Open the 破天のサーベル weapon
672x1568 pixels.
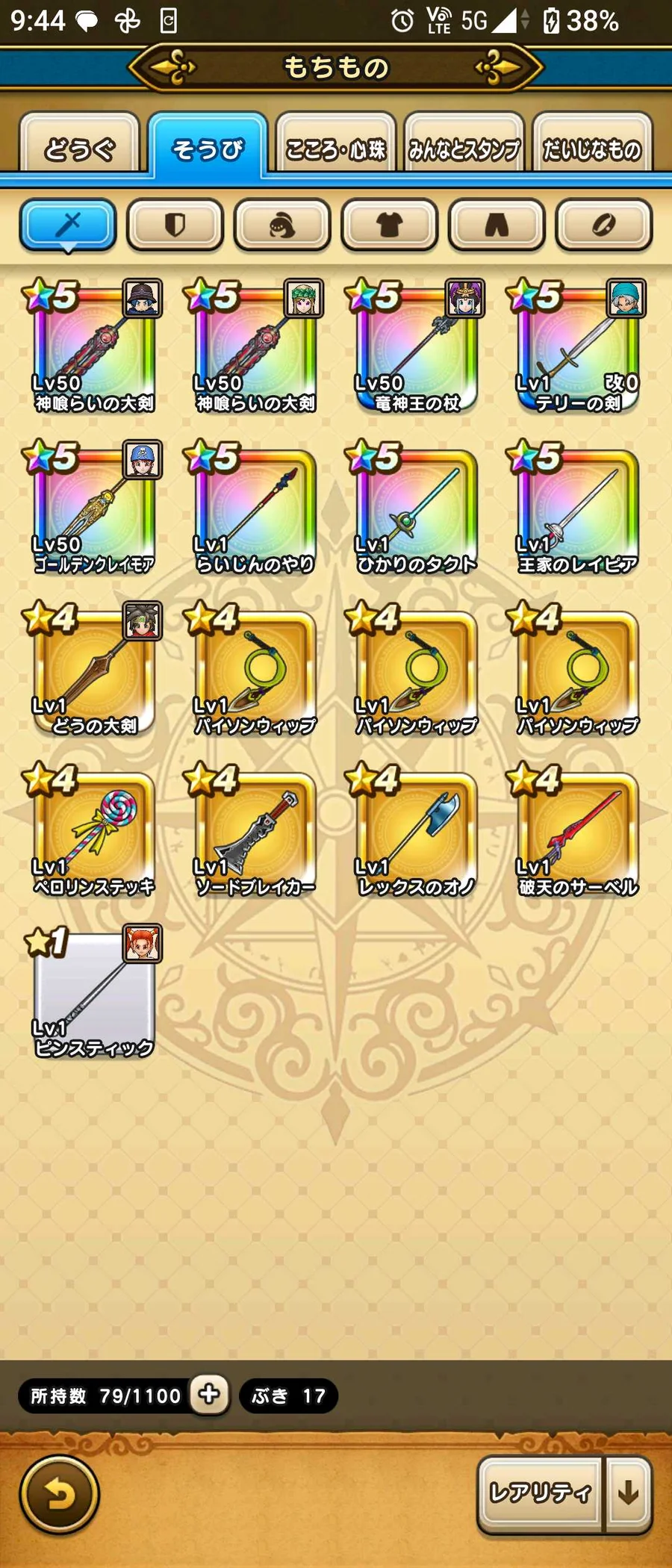[x=578, y=832]
